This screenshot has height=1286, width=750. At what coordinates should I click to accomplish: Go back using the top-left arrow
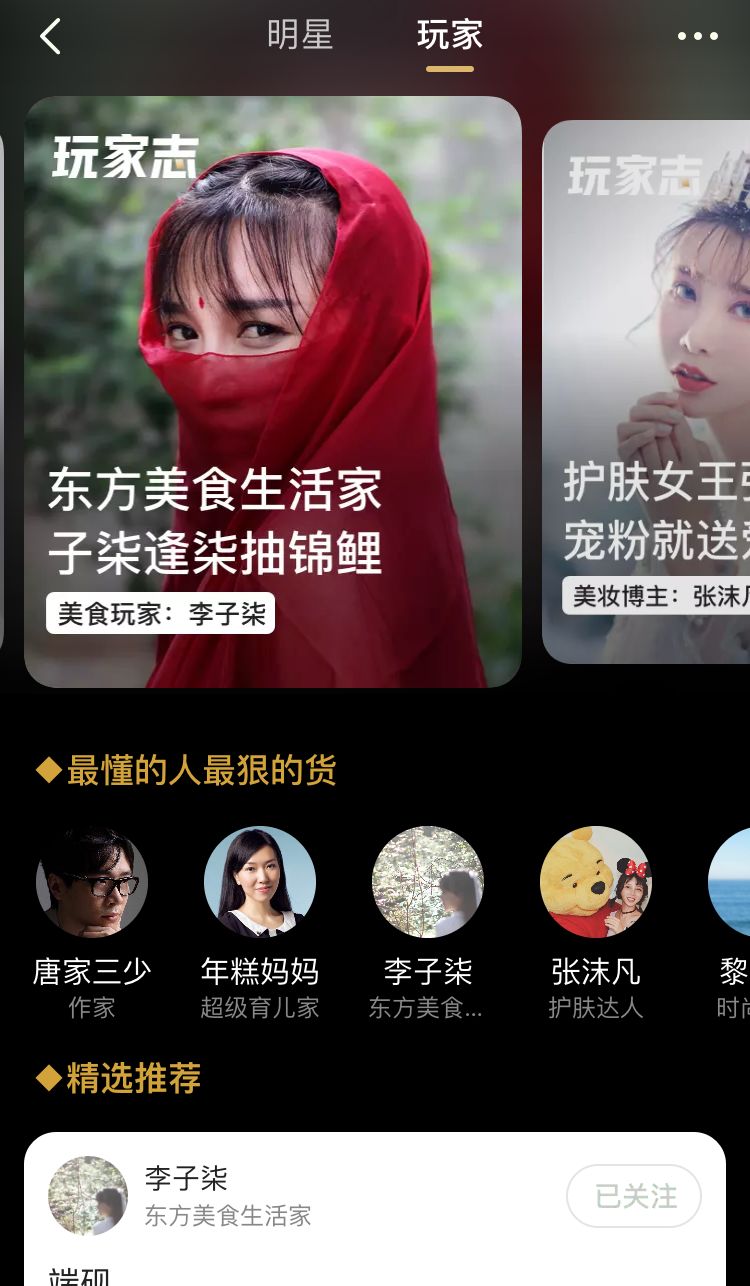pyautogui.click(x=50, y=37)
